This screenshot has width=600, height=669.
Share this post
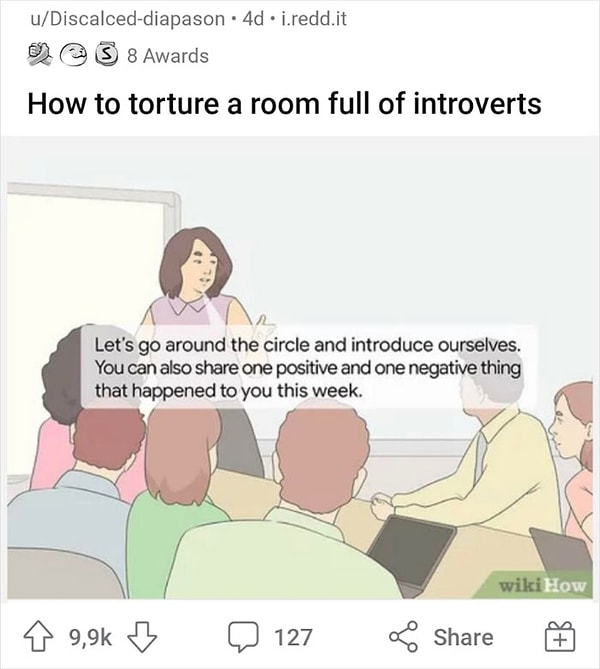441,636
